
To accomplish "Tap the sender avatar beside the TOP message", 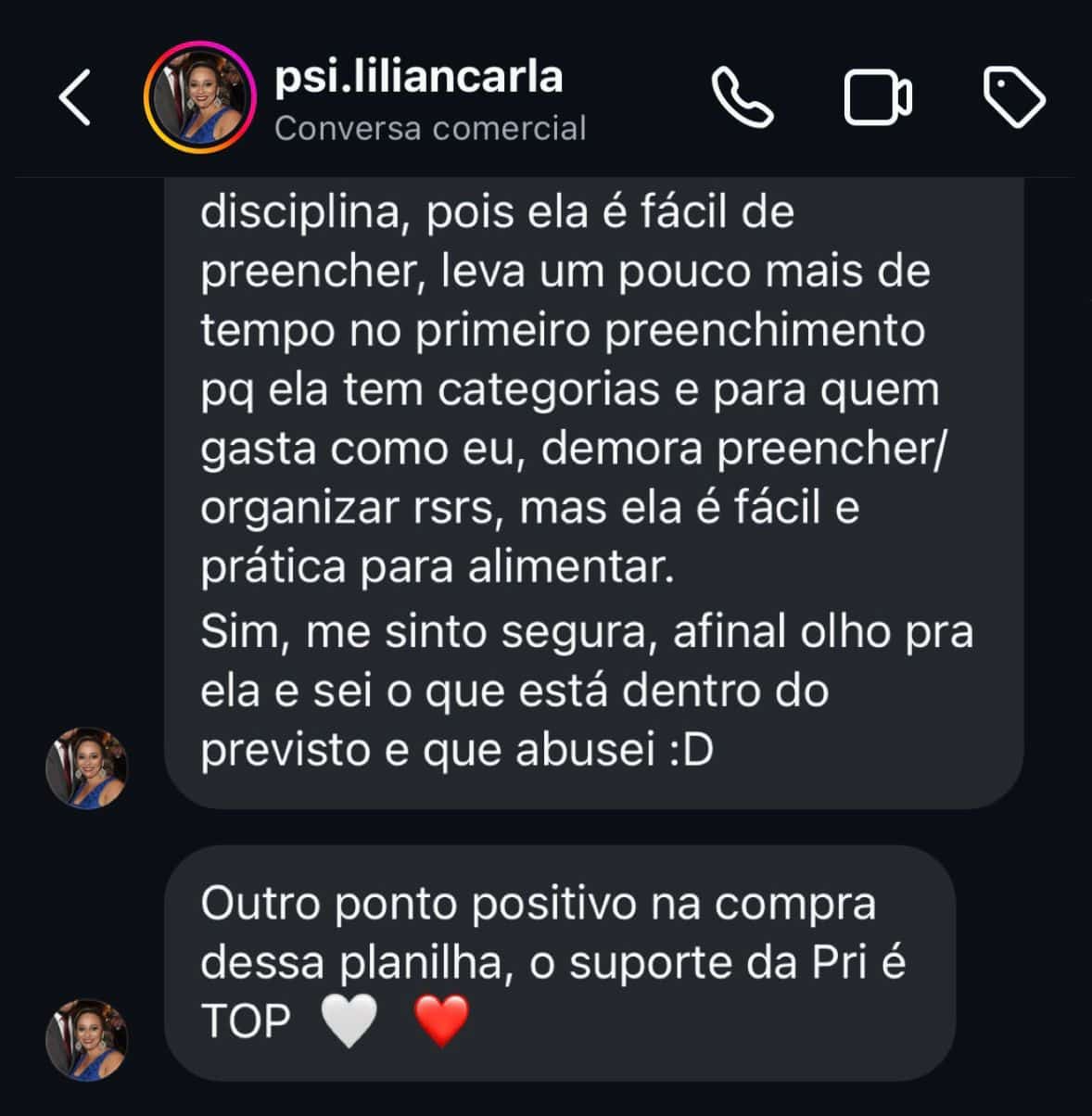I will coord(87,1039).
